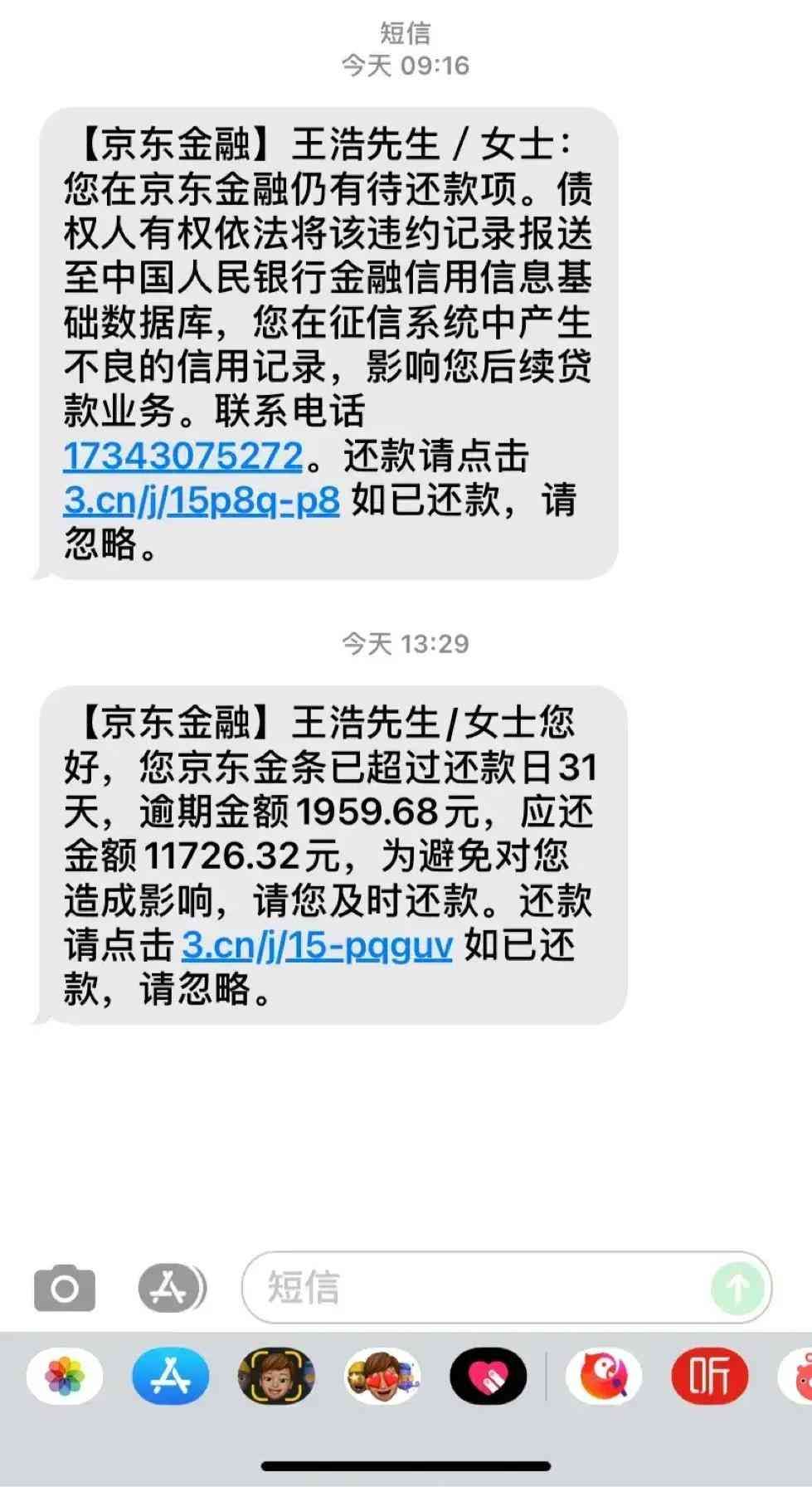Open the red bird app in the strip

604,1376
